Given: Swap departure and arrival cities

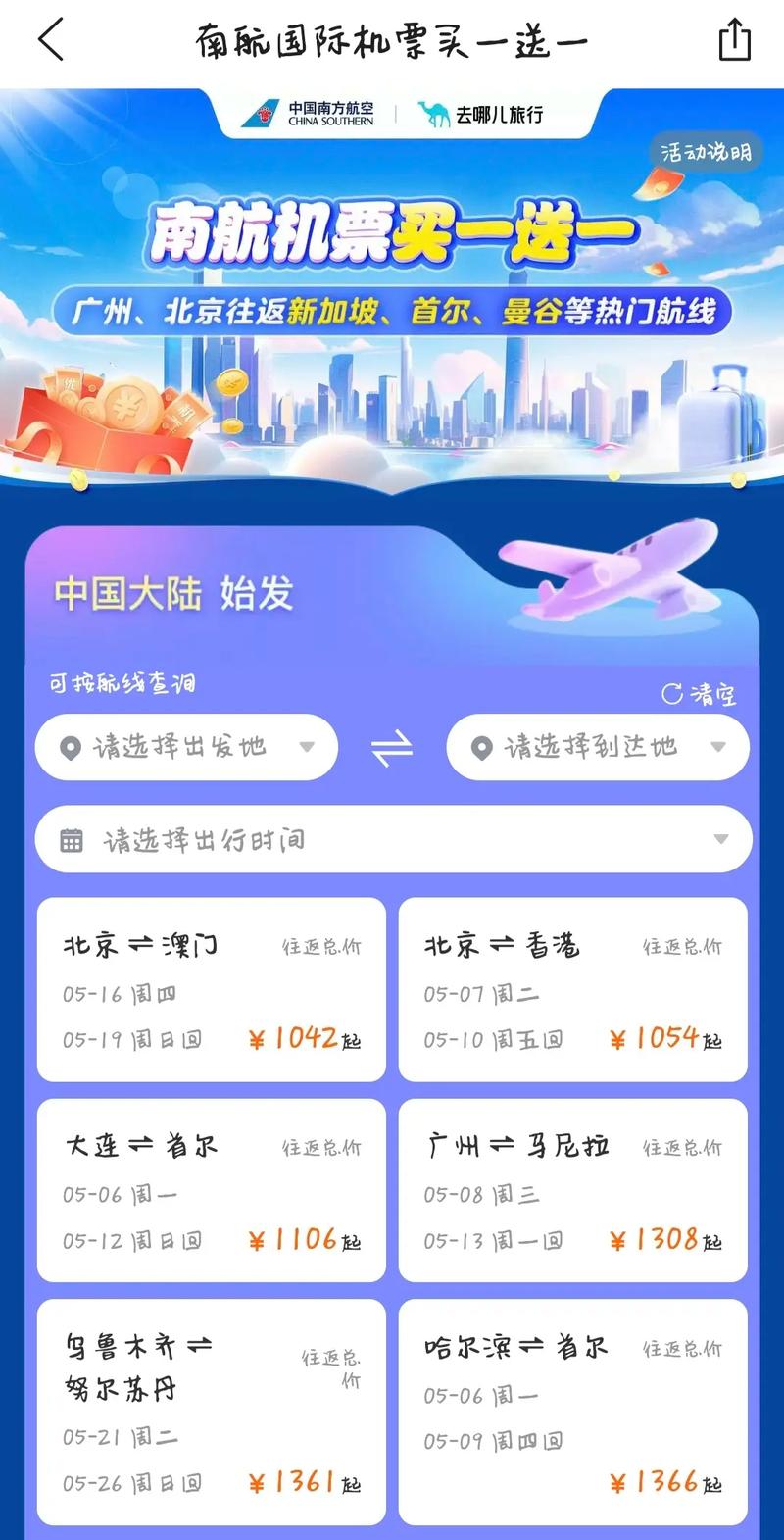Looking at the screenshot, I should point(392,750).
